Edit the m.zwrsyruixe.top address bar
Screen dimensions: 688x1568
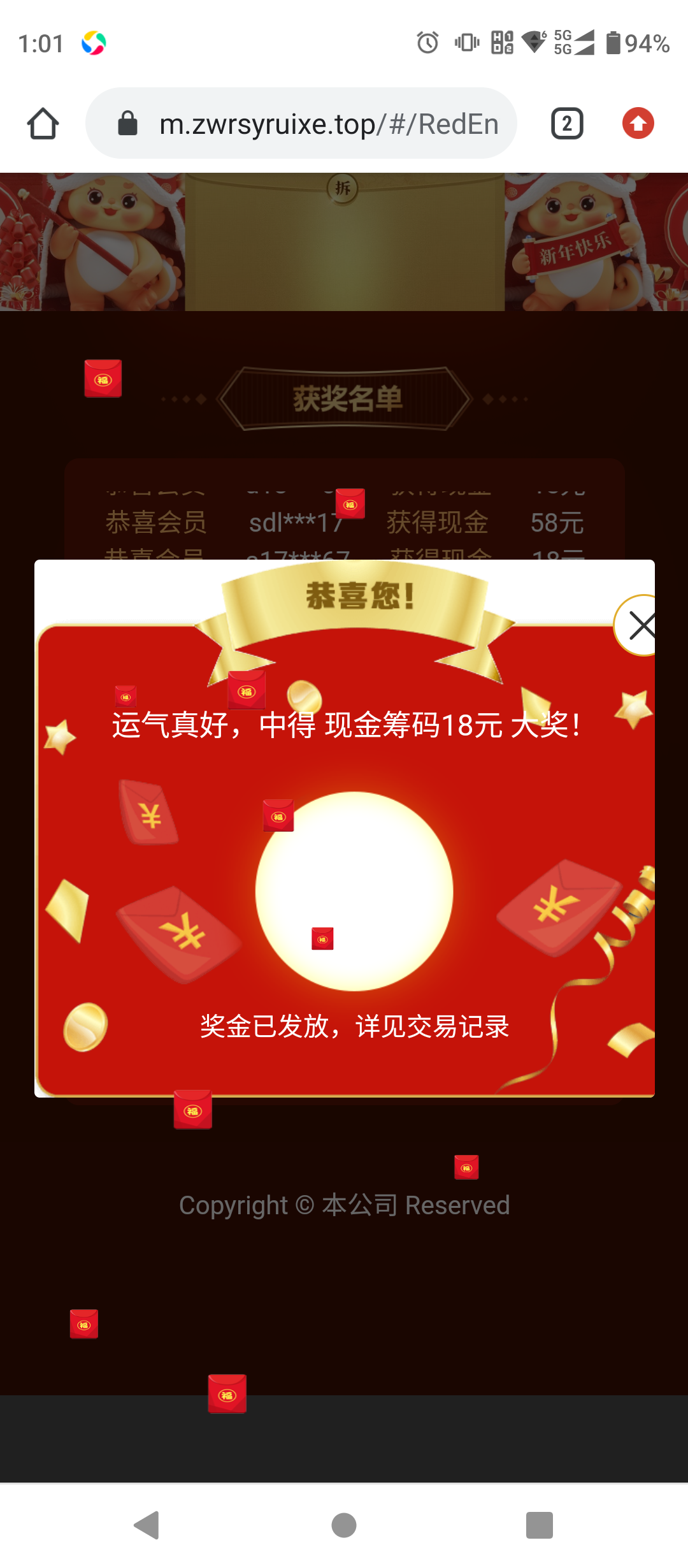pos(319,124)
